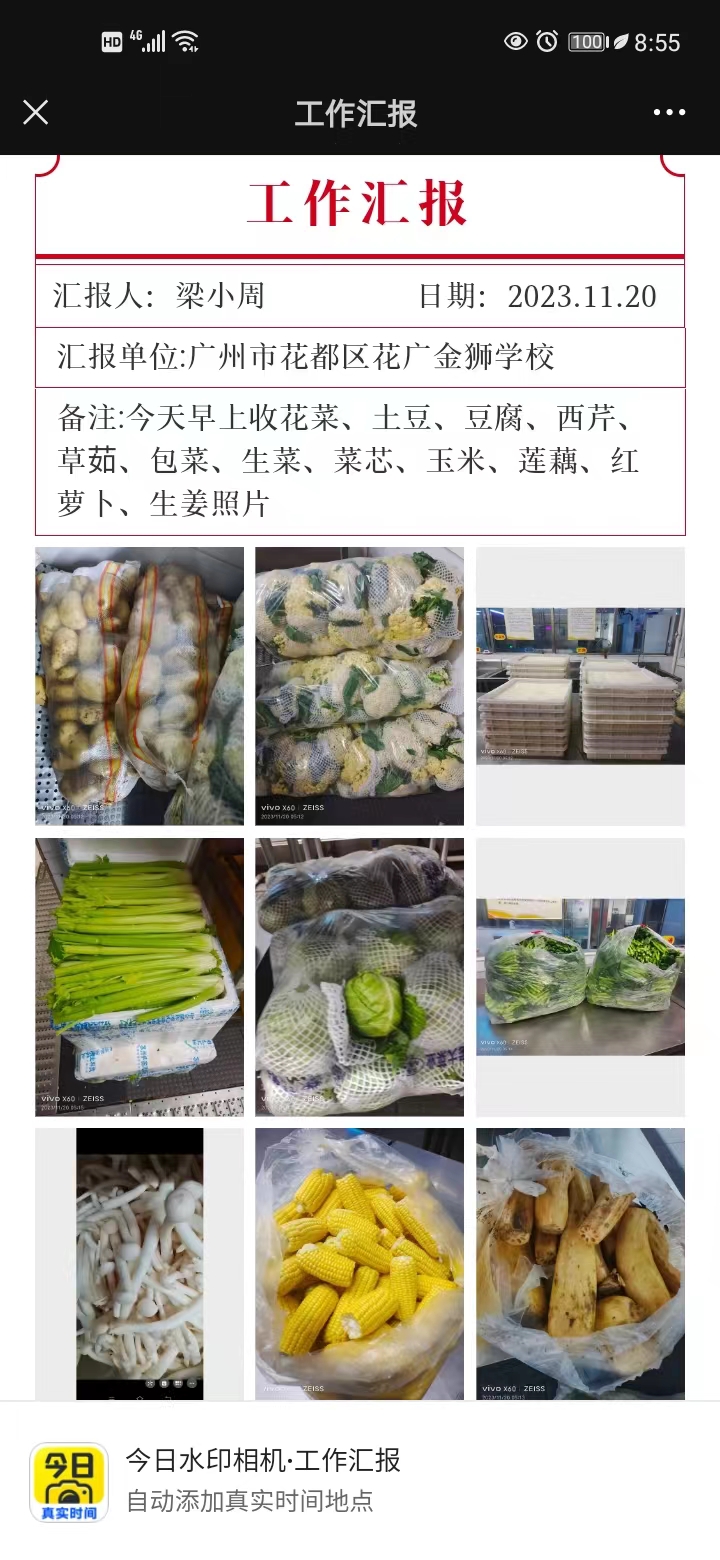View the leafy greens bags photo
720x1560 pixels.
point(580,977)
